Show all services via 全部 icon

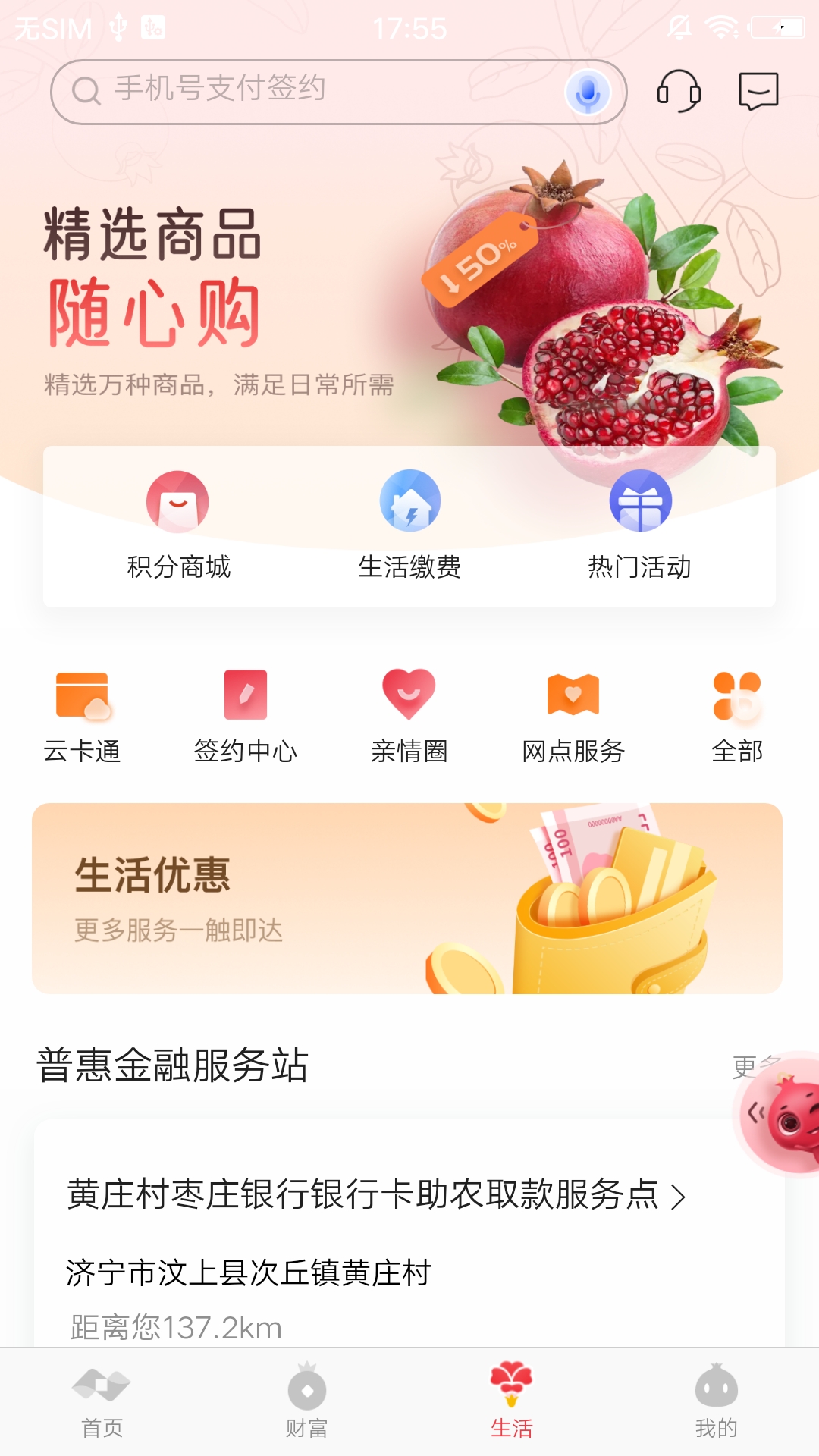(737, 713)
